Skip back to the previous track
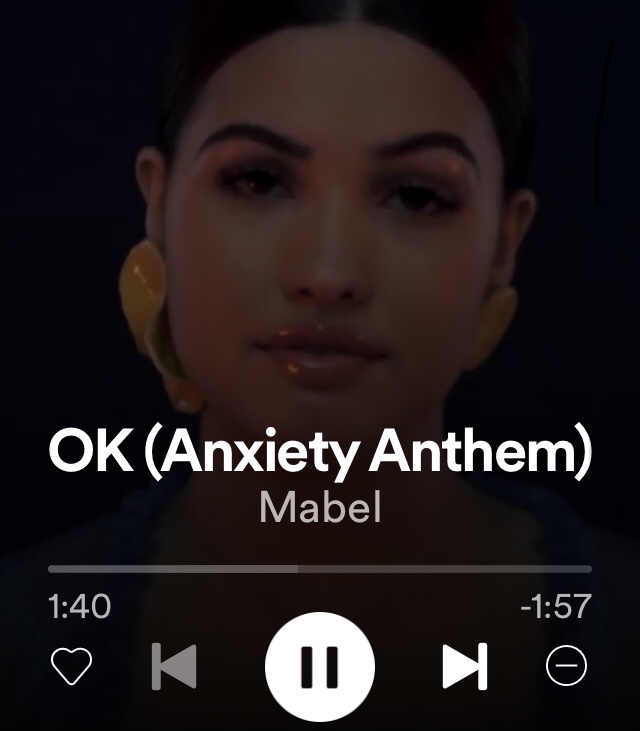The height and width of the screenshot is (731, 640). point(174,667)
